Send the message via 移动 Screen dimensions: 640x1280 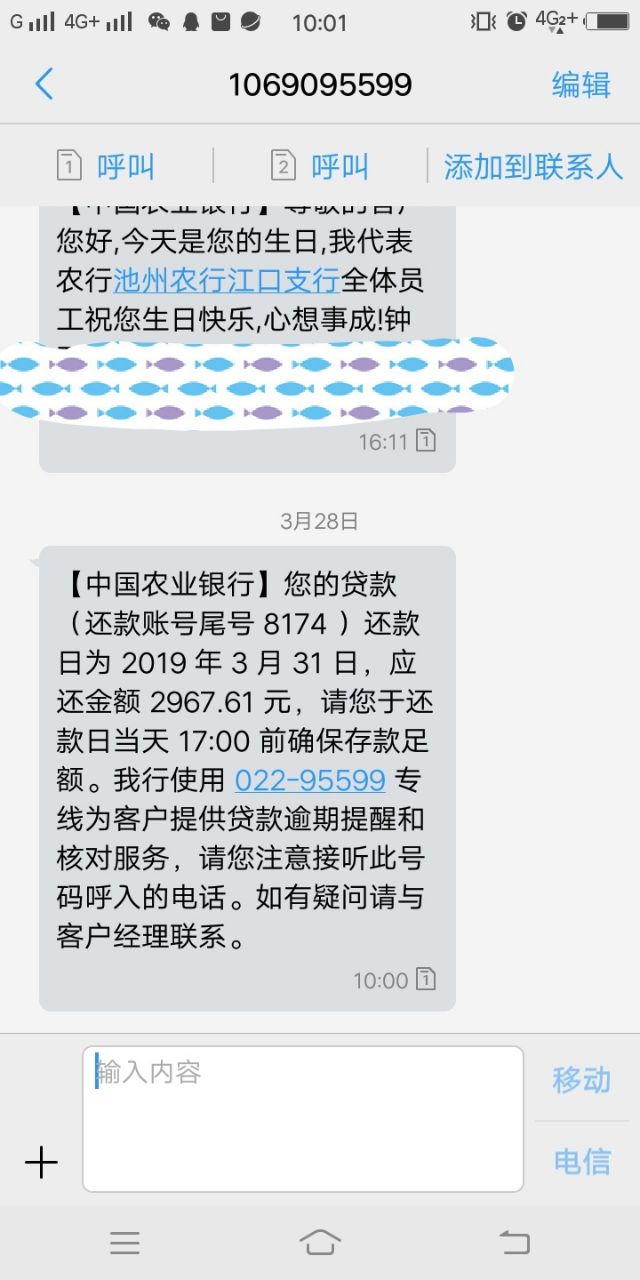click(581, 1079)
